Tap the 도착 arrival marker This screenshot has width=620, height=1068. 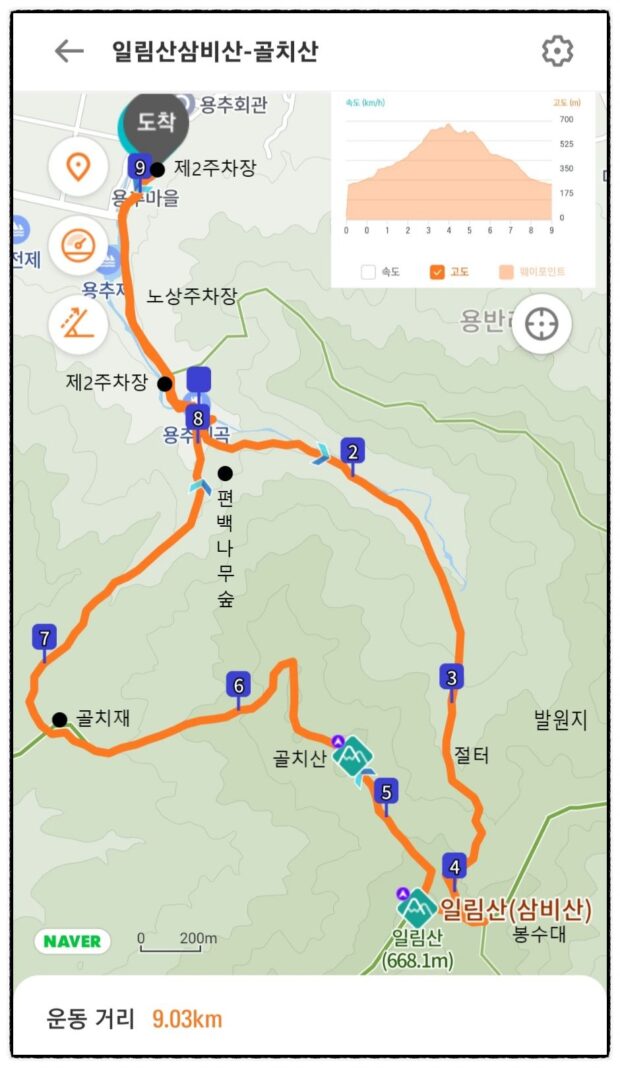(154, 123)
